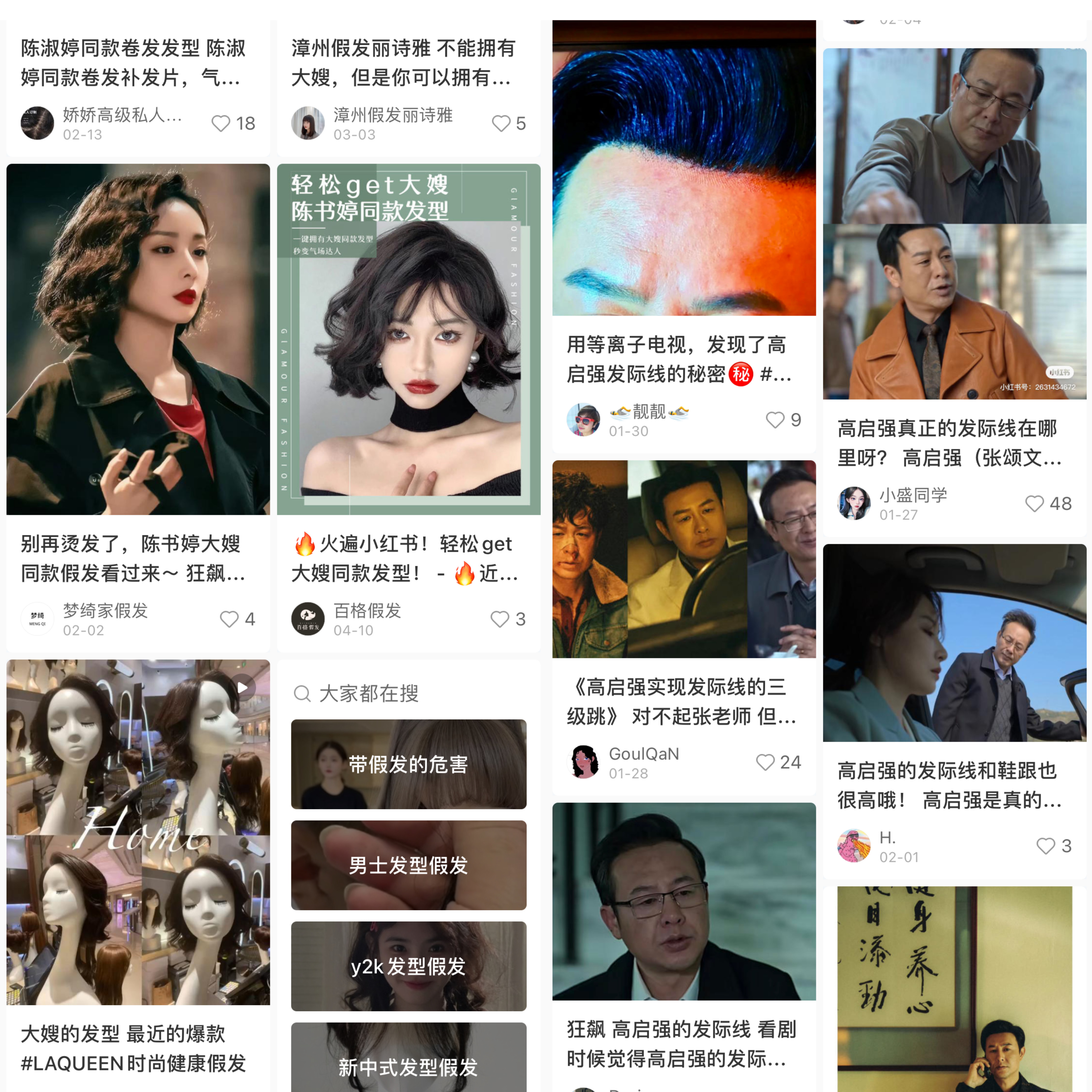Like the post by 漳州假发丽诗雅
The image size is (1092, 1092).
tap(501, 123)
